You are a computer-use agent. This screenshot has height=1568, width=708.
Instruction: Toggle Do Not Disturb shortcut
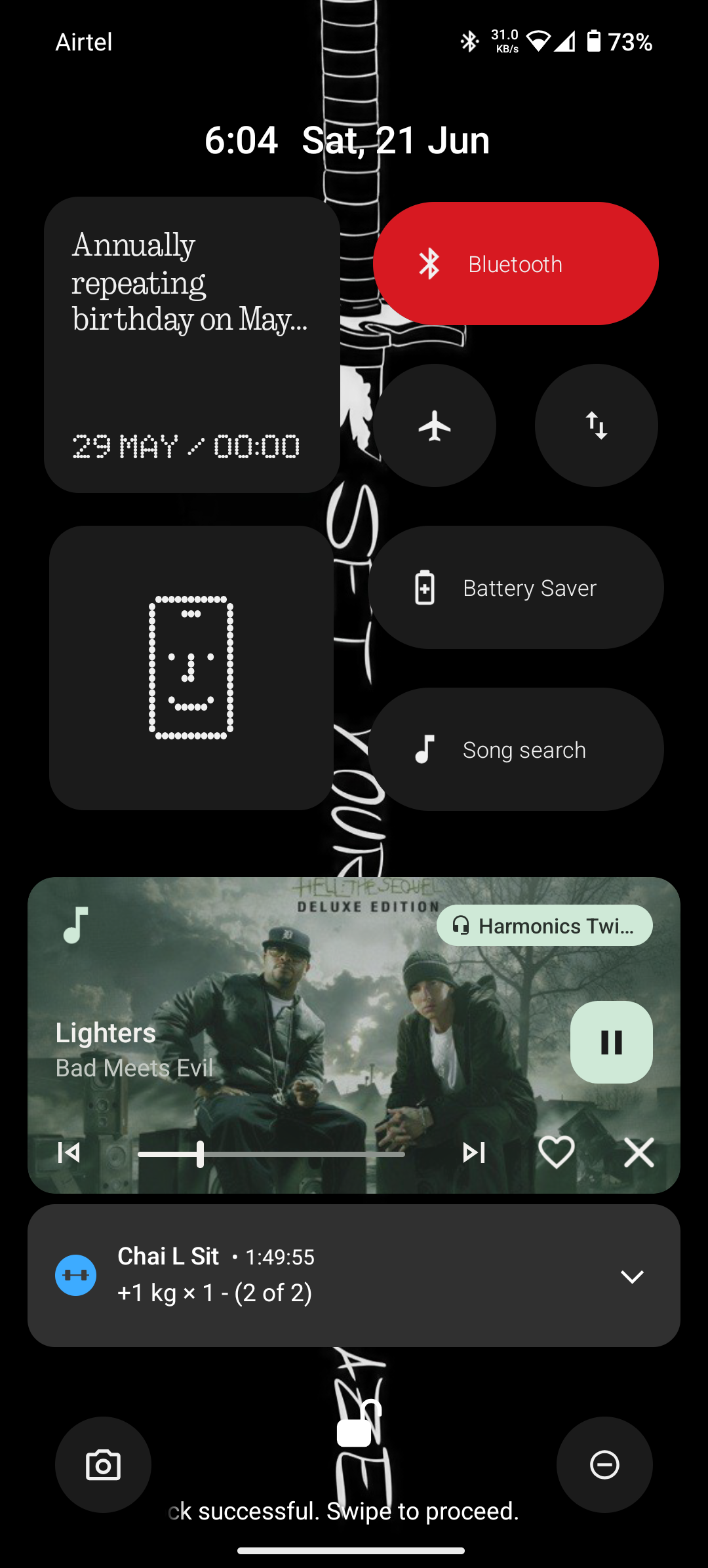tap(604, 1465)
